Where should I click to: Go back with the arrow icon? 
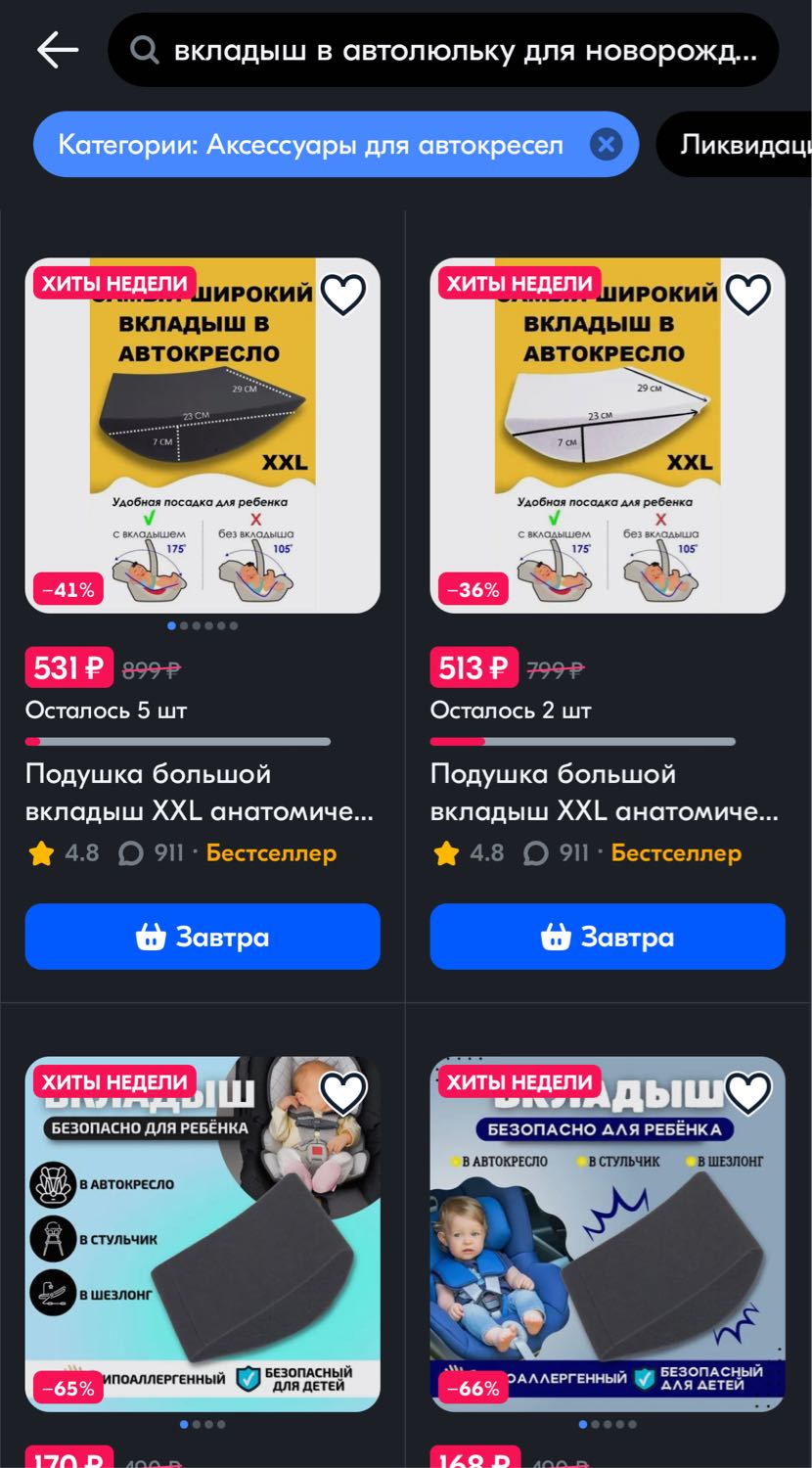[58, 50]
